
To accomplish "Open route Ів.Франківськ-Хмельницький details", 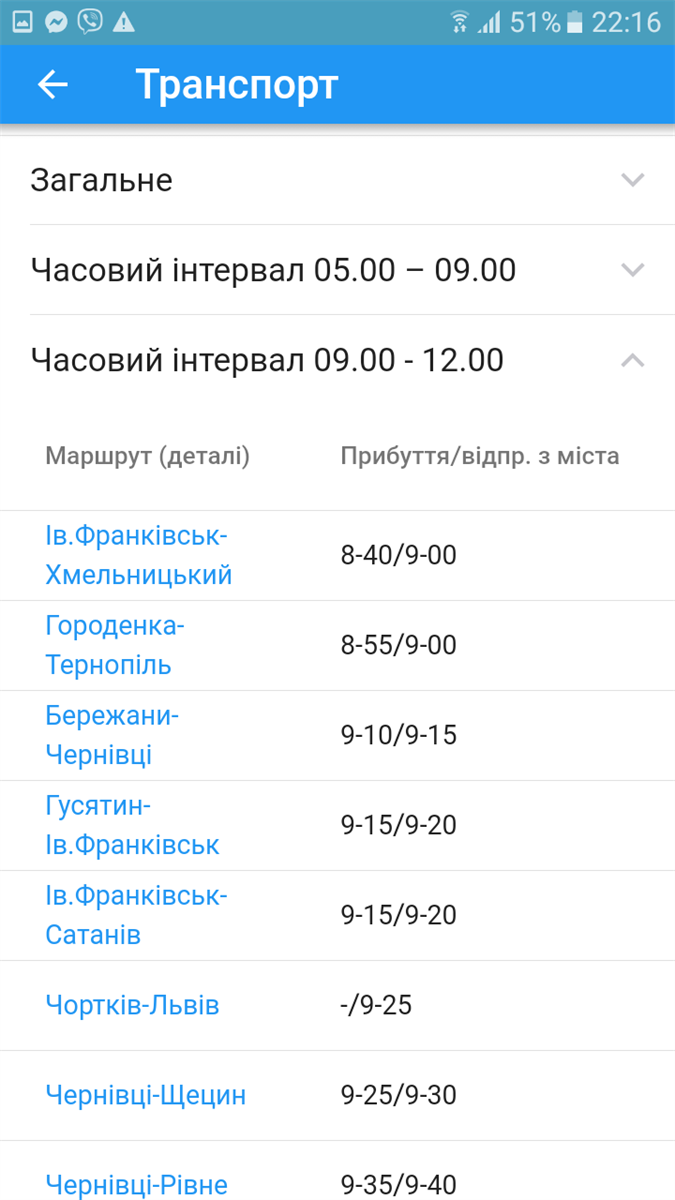I will tap(139, 556).
